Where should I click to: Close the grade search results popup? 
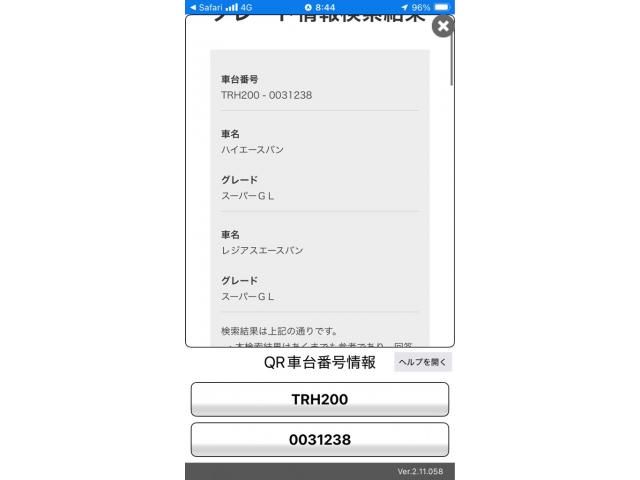point(442,26)
